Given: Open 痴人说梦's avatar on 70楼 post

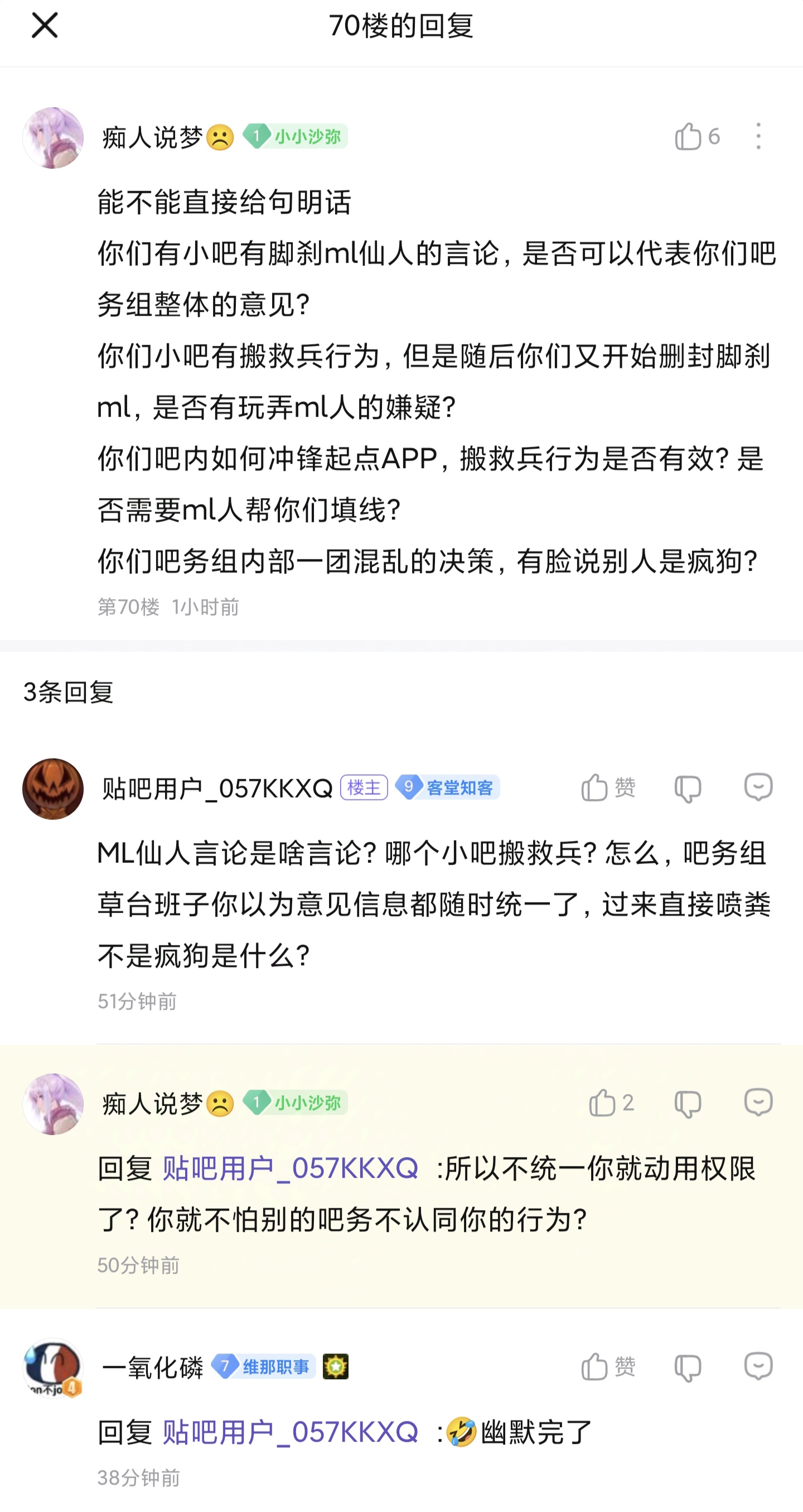Looking at the screenshot, I should coord(53,138).
